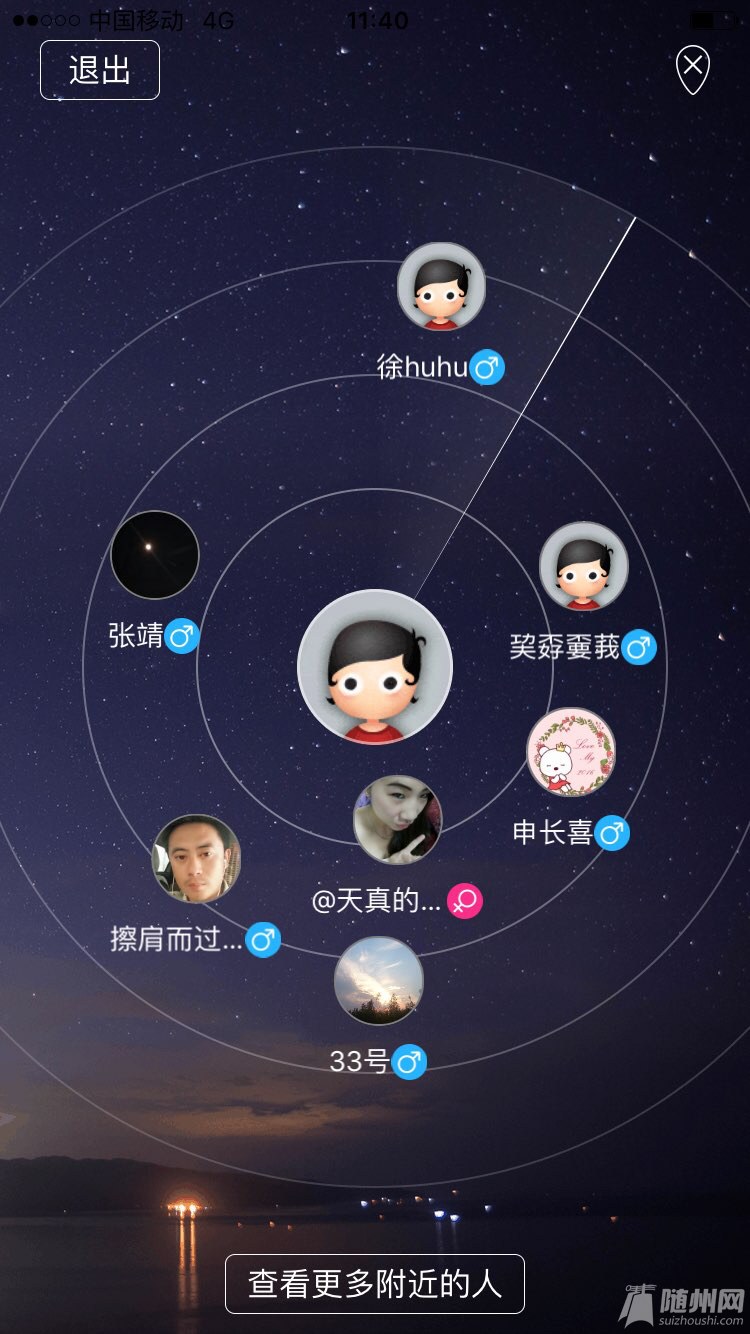The width and height of the screenshot is (750, 1334).
Task: Tap 查看更多附近的人 to see more people
Action: coord(375,1283)
